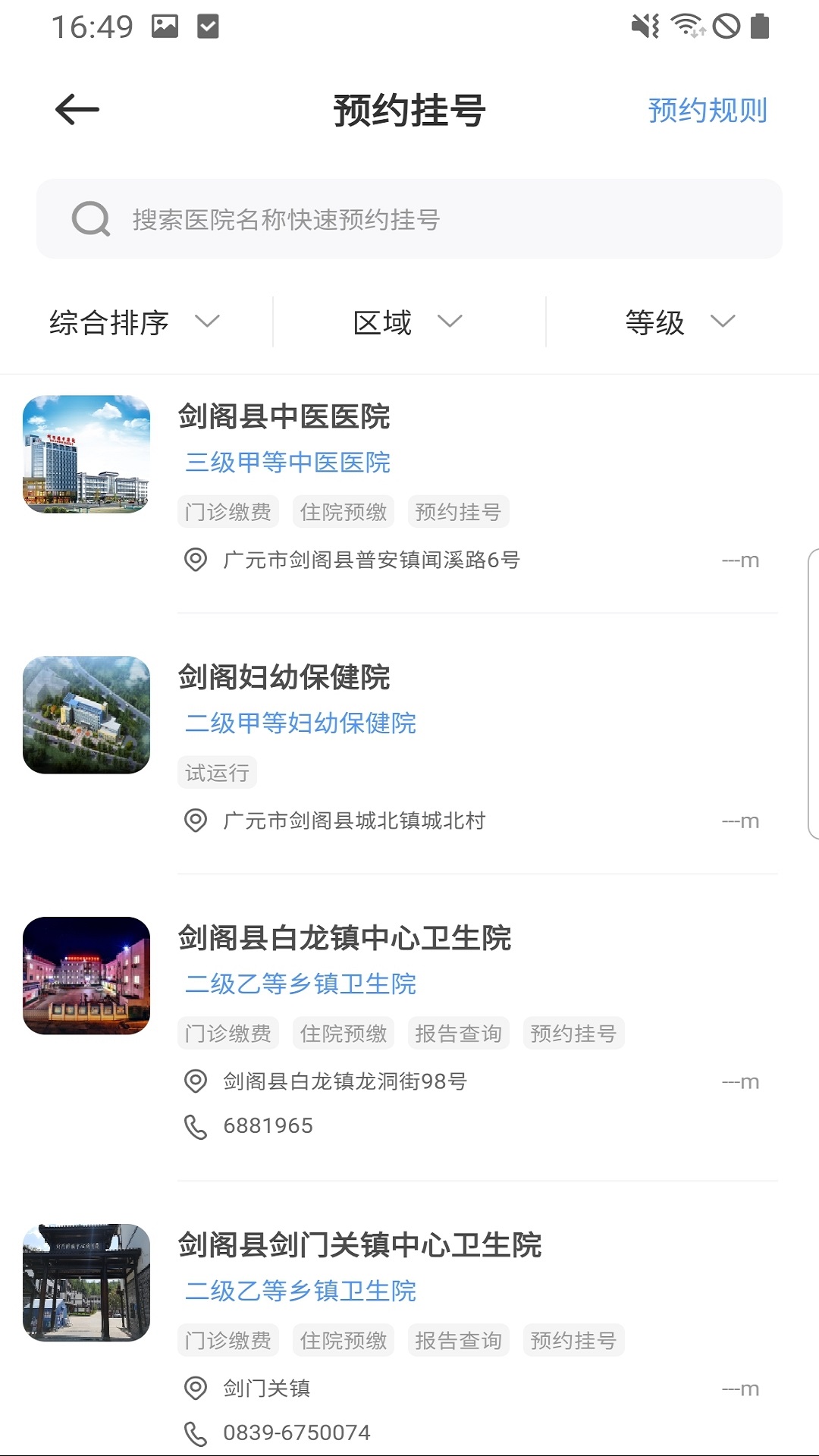
Task: Expand the 区域 filter dropdown
Action: tap(408, 322)
